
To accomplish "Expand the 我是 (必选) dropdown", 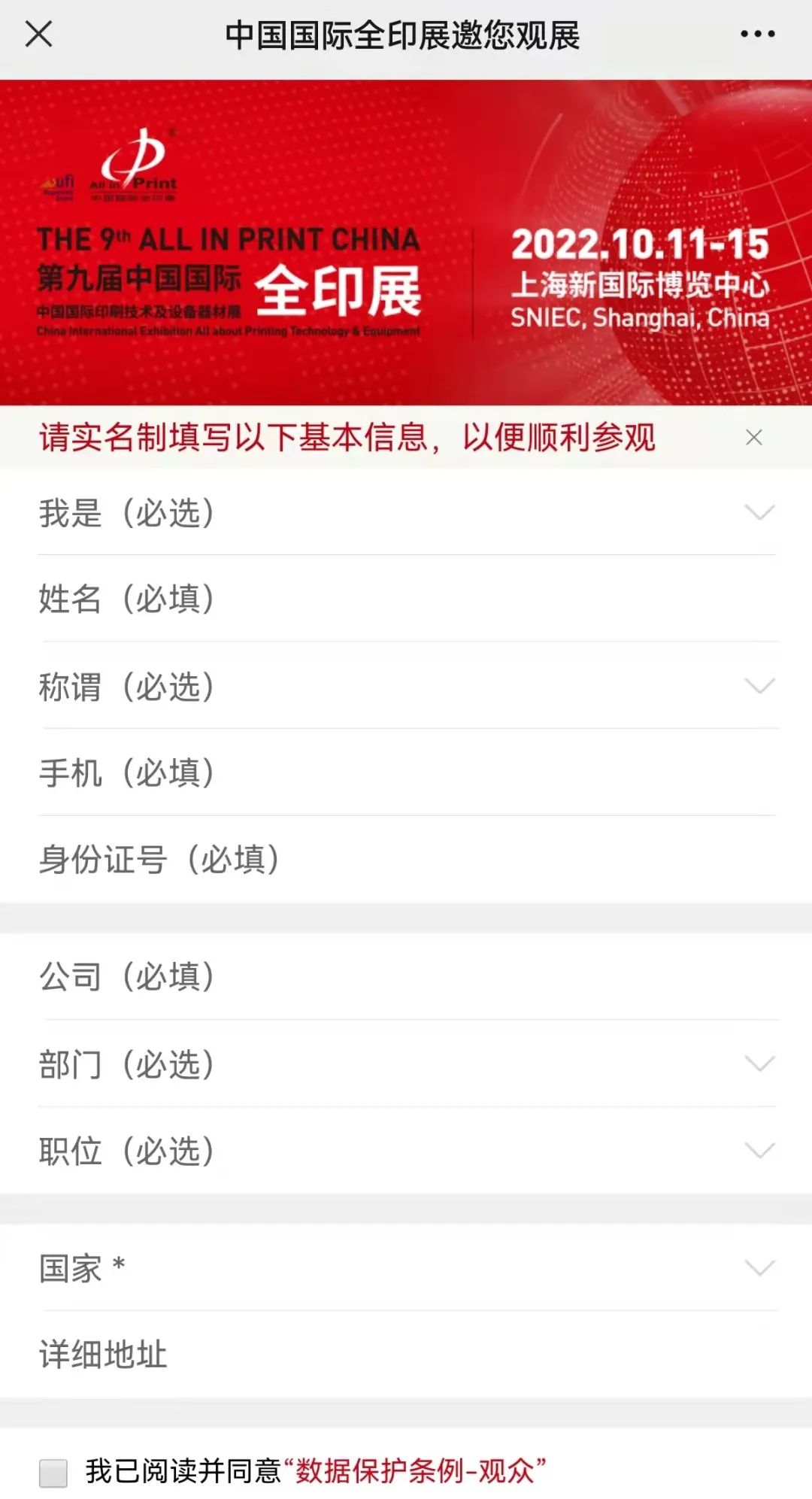I will 406,513.
